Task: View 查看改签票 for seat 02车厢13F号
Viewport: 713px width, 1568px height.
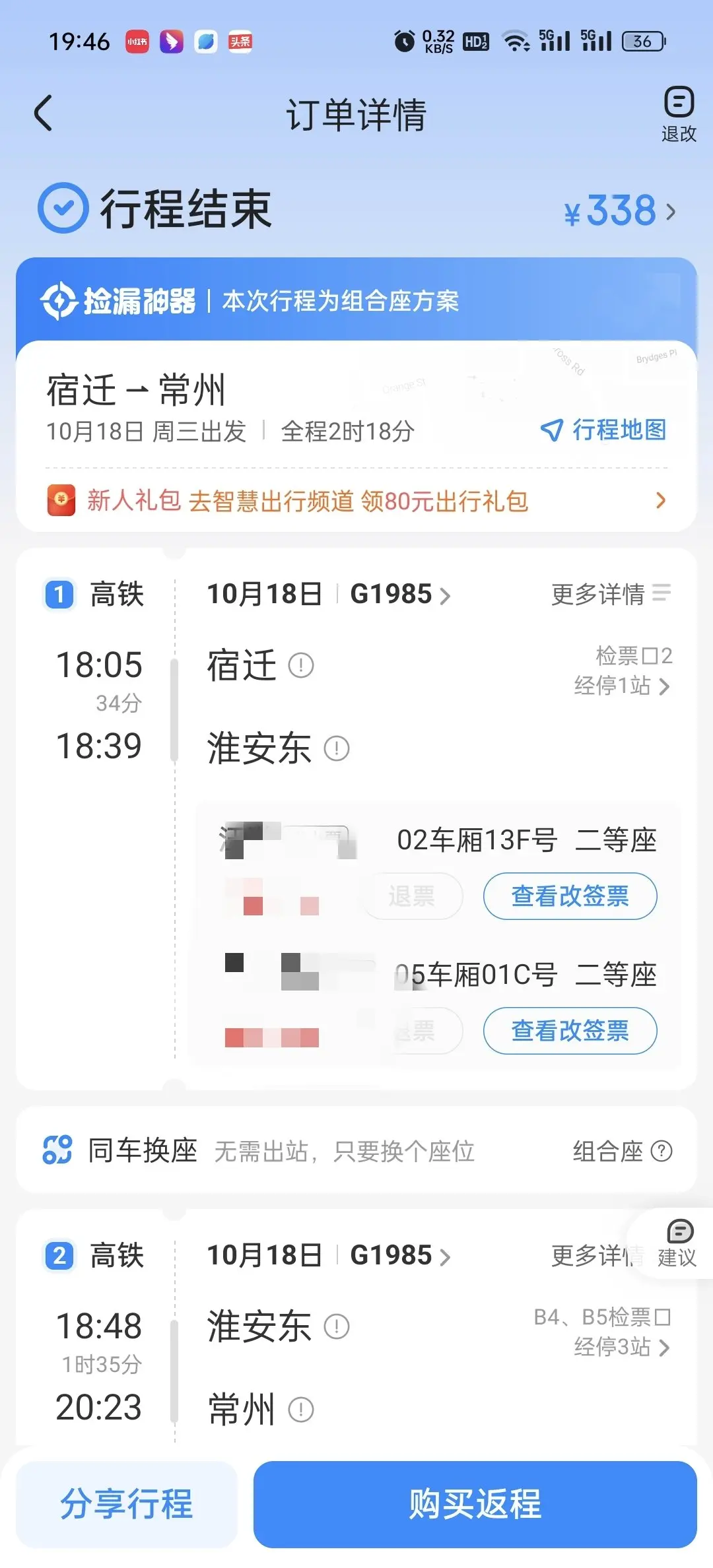Action: point(570,896)
